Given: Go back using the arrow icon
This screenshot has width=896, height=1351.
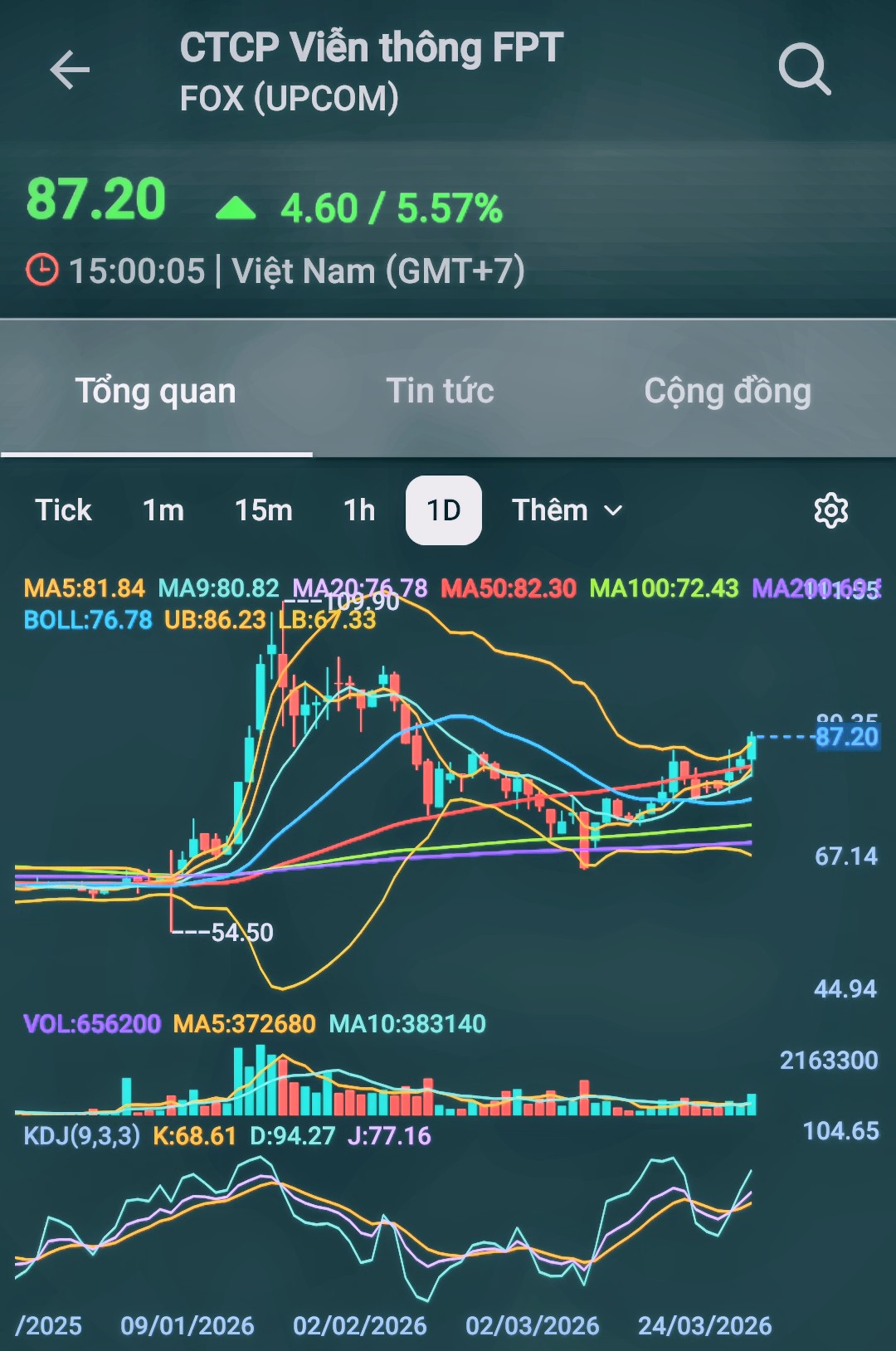Looking at the screenshot, I should pyautogui.click(x=70, y=70).
